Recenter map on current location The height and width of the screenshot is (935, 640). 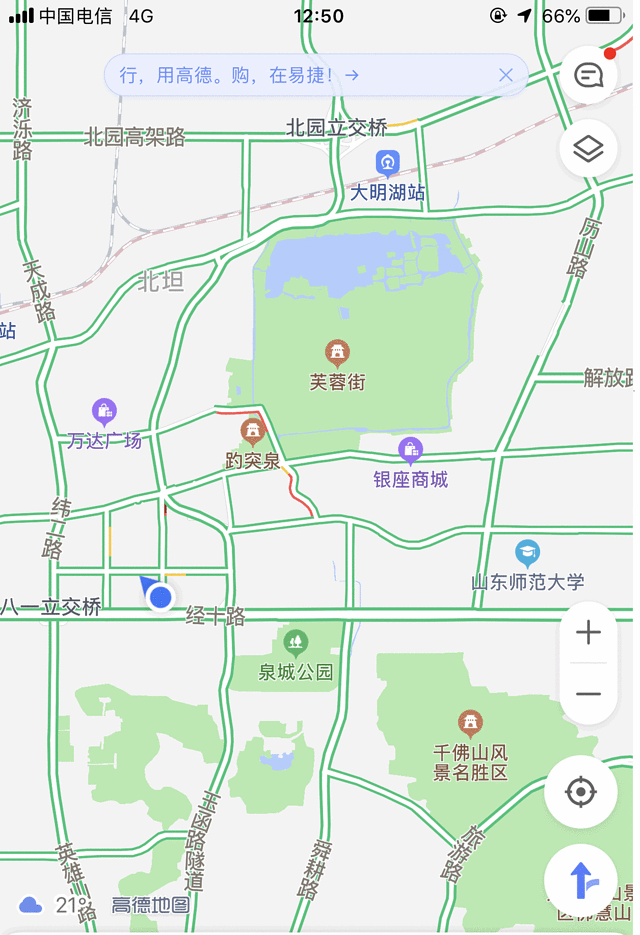[x=580, y=793]
